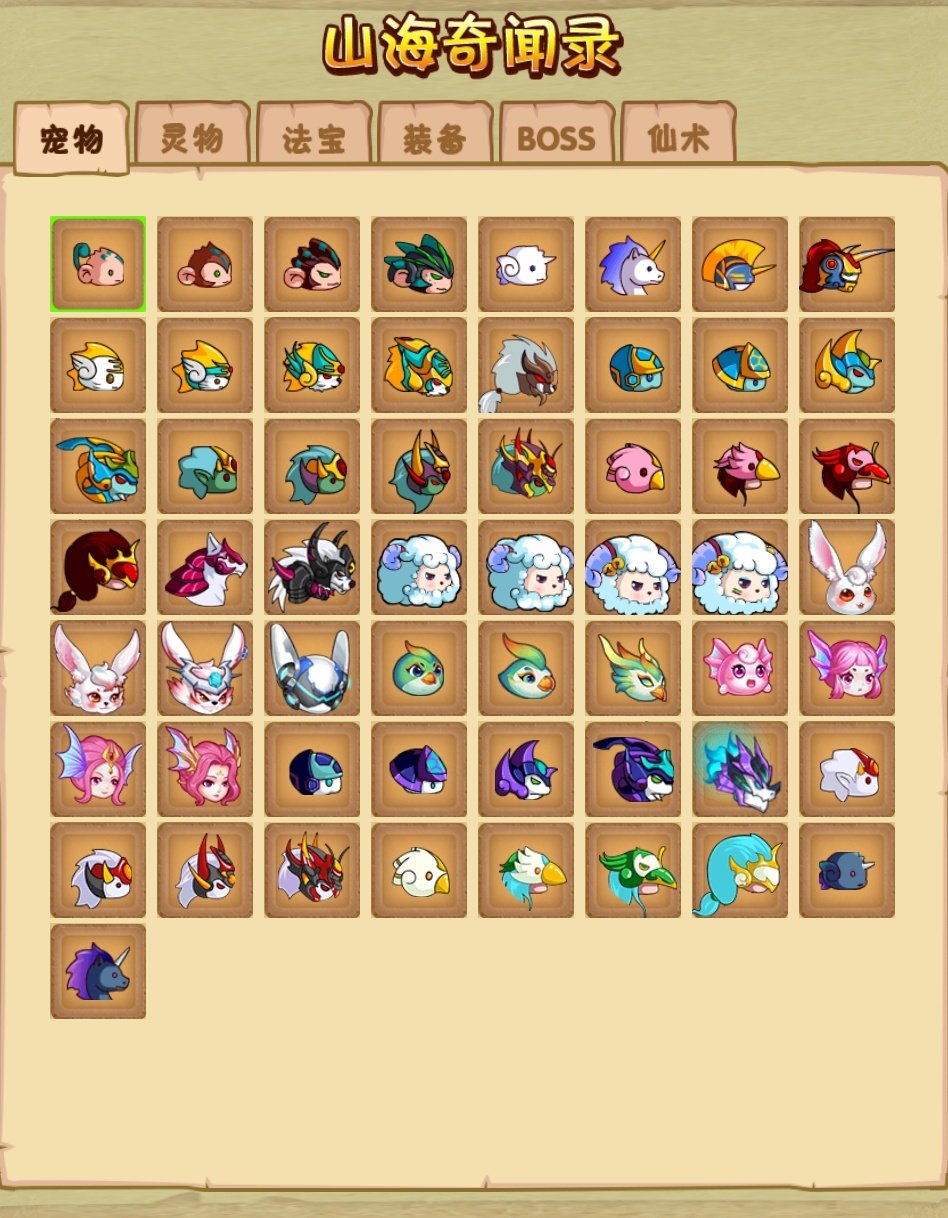Image resolution: width=948 pixels, height=1218 pixels.
Task: Select the gray-maned brown beast tile
Action: click(525, 366)
